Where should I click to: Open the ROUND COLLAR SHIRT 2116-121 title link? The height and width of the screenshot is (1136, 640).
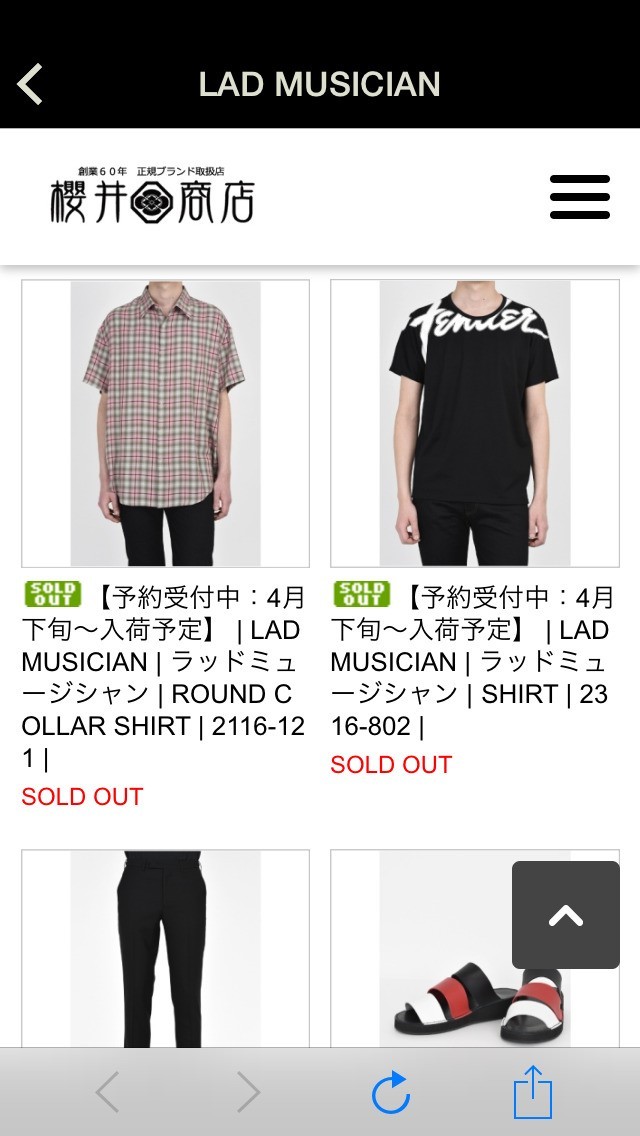(165, 678)
